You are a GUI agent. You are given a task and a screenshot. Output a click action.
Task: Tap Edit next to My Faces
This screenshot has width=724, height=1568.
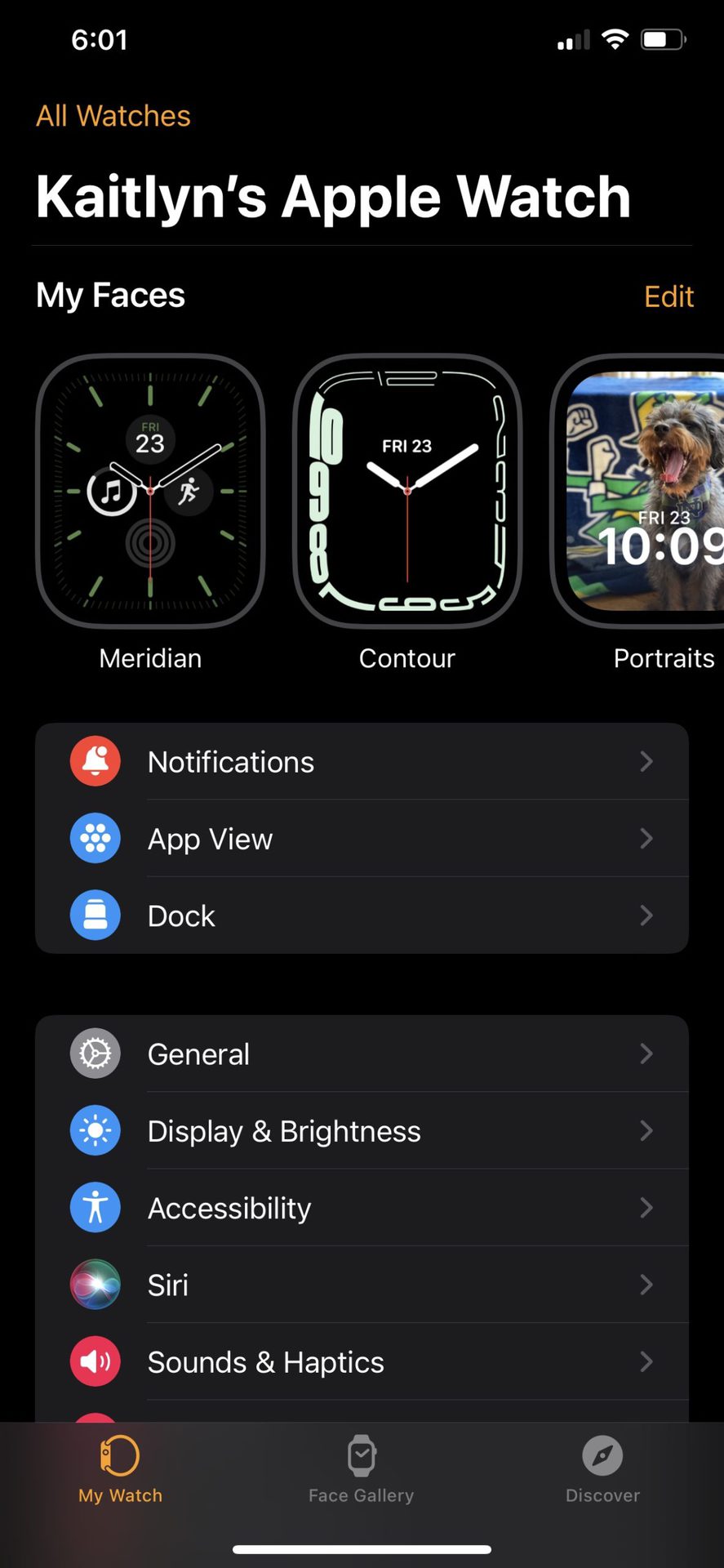point(668,296)
